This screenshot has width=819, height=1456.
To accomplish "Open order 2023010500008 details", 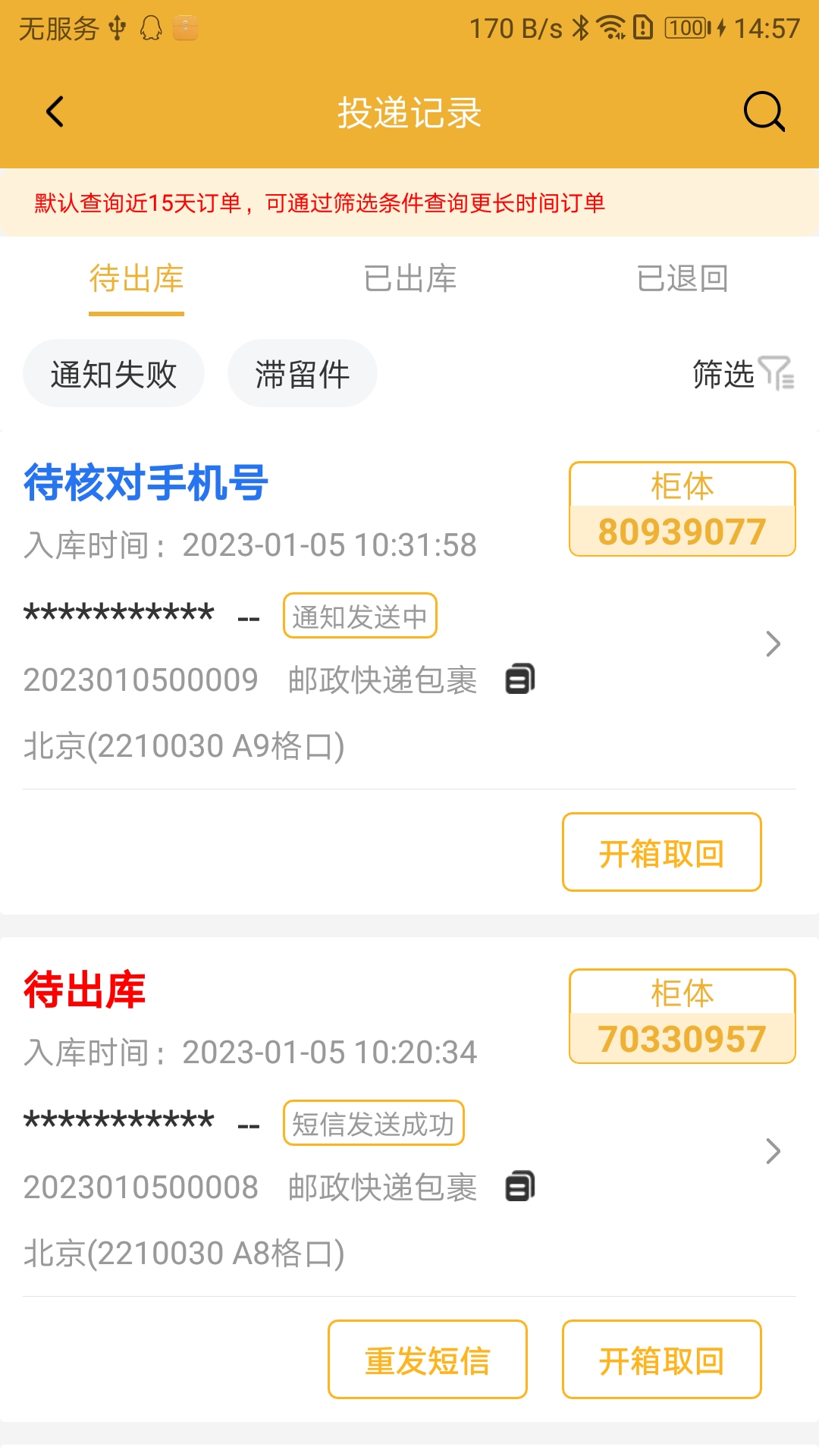I will tap(773, 1151).
